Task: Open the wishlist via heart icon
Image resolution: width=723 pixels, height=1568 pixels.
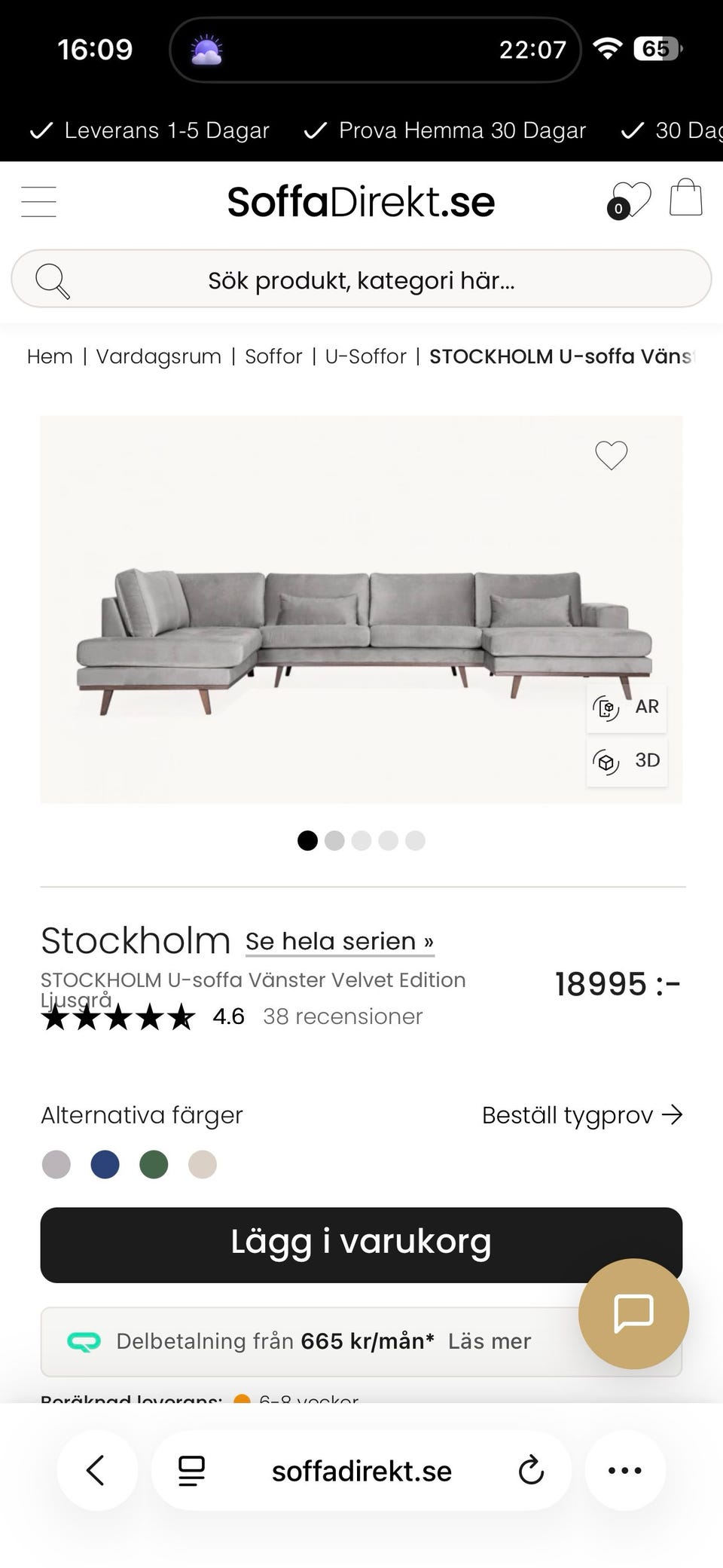Action: click(633, 198)
